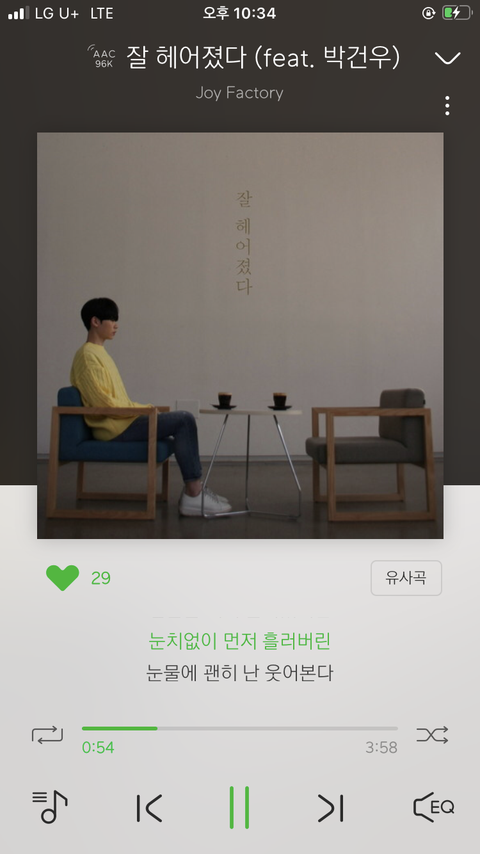Toggle repeat mode
This screenshot has width=480, height=854.
[x=47, y=735]
